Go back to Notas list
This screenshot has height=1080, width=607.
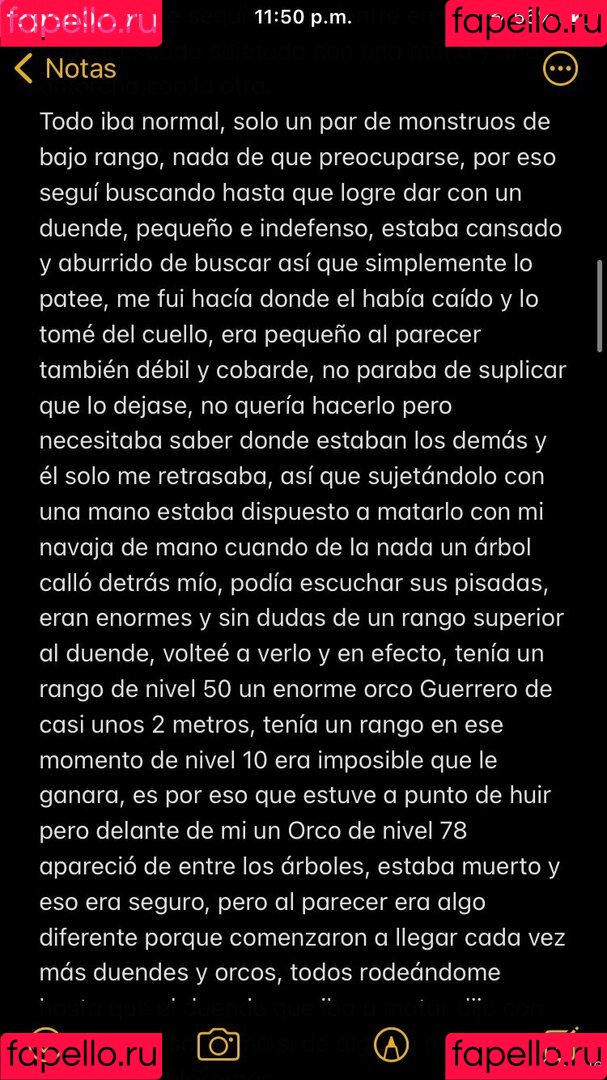pyautogui.click(x=65, y=69)
